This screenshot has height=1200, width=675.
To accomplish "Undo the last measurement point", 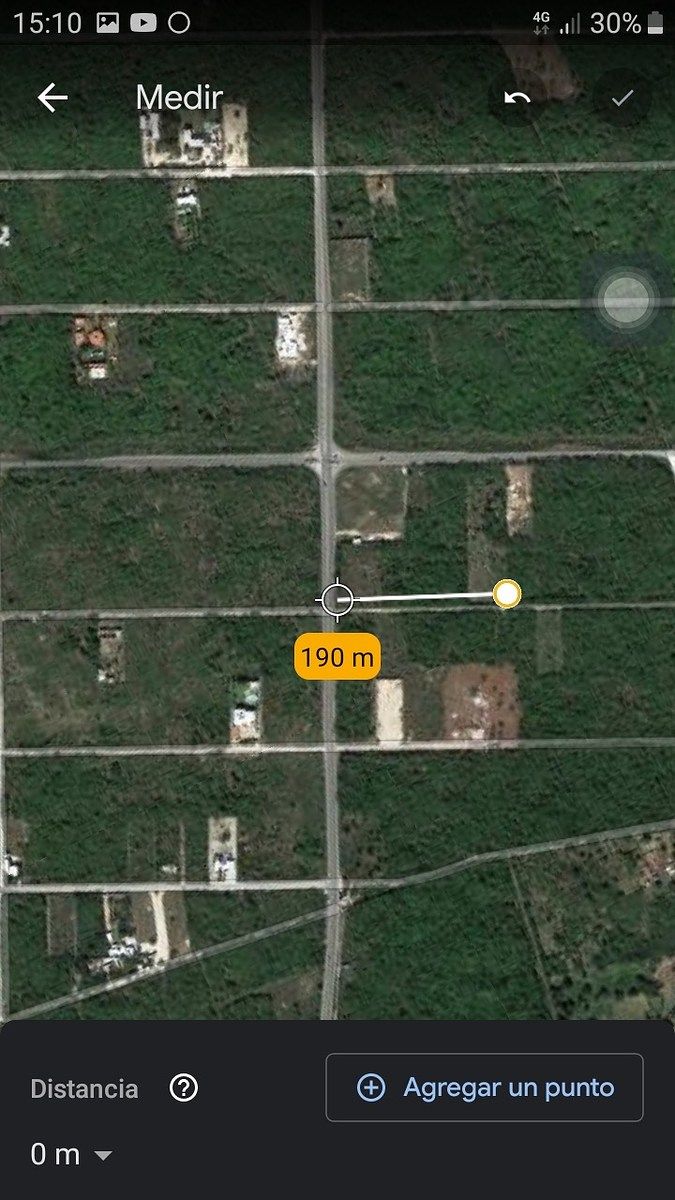I will (x=517, y=98).
